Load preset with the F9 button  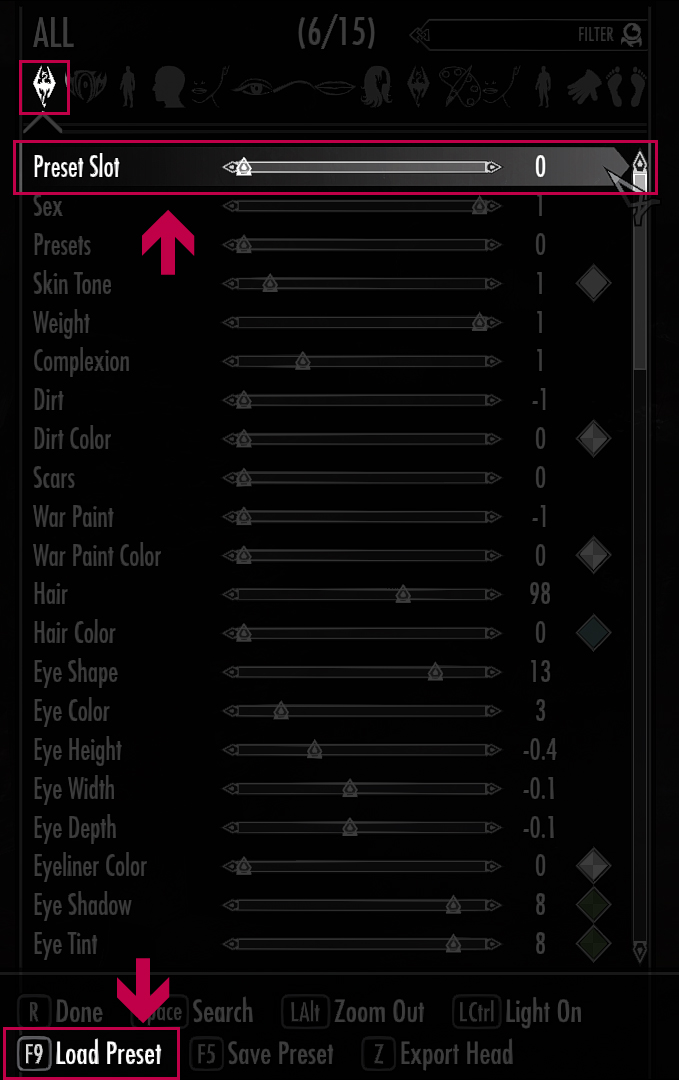(92, 1053)
